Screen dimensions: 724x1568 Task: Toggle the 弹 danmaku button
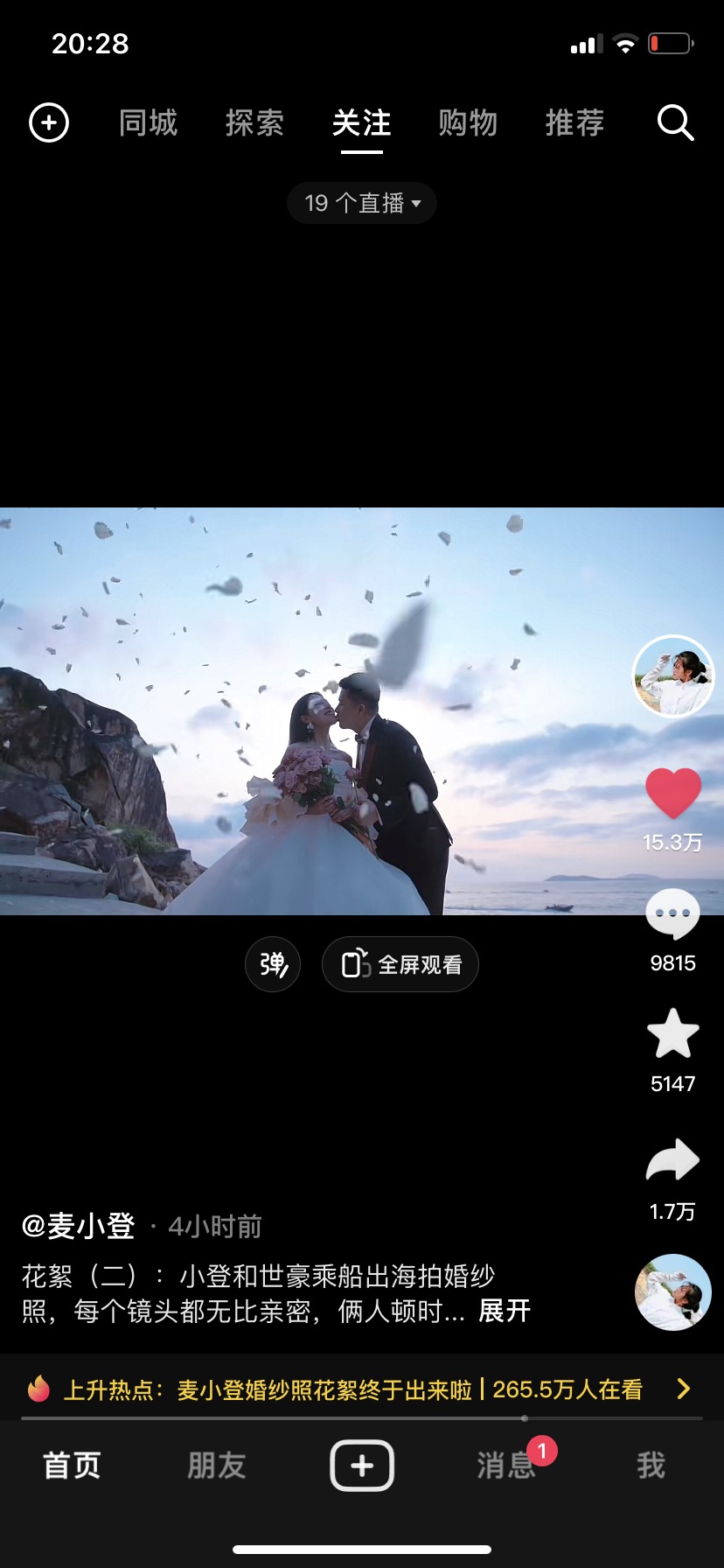tap(273, 964)
